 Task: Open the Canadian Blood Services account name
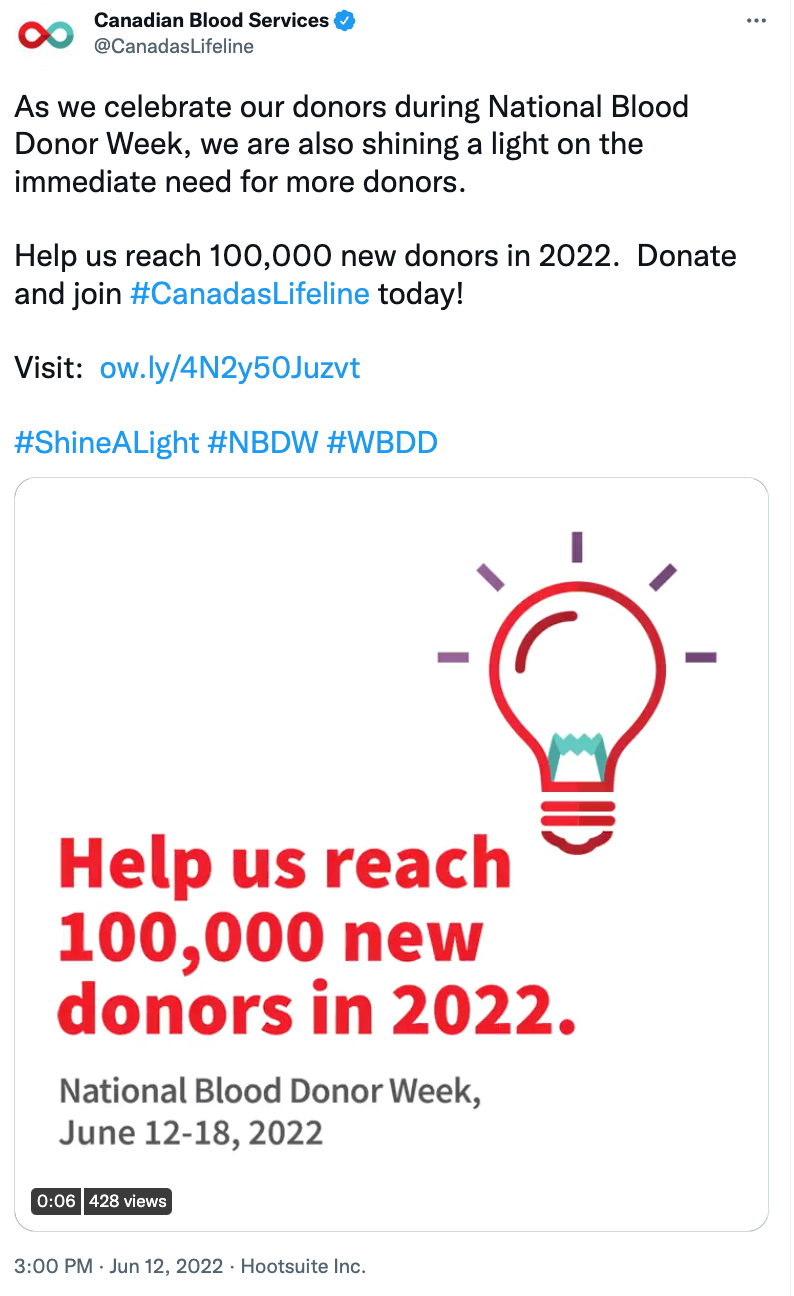[211, 21]
